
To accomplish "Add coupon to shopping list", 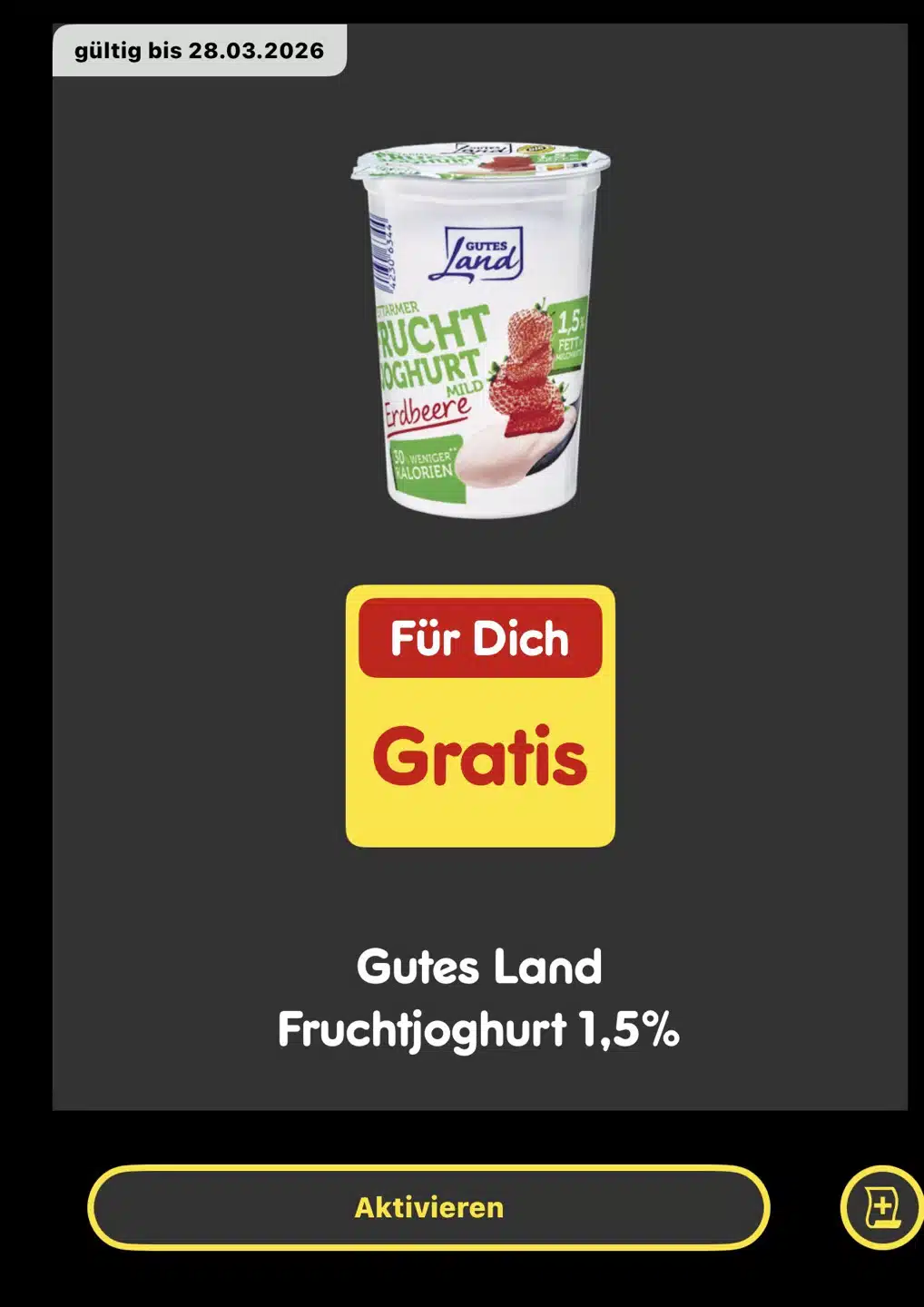I will pos(881,1207).
